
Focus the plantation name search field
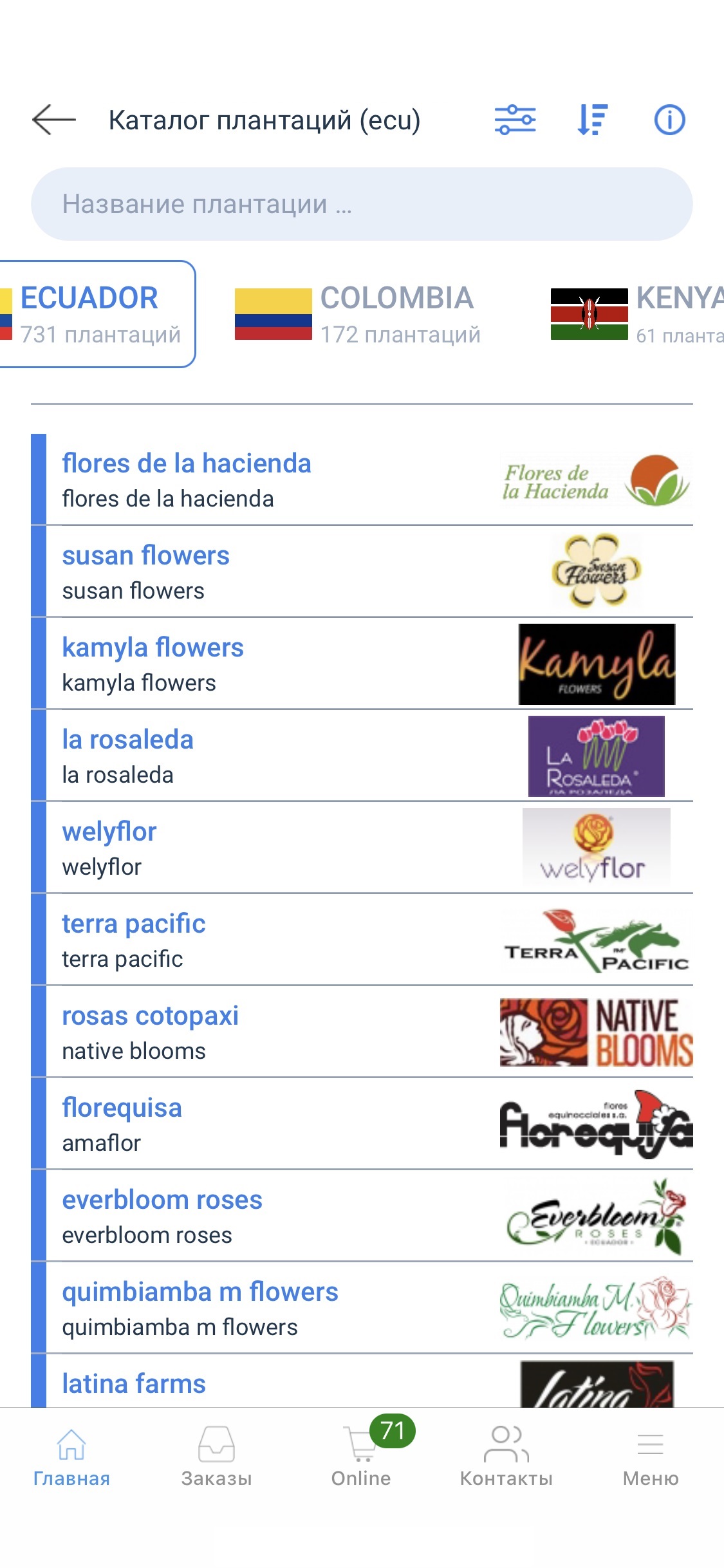pos(362,204)
